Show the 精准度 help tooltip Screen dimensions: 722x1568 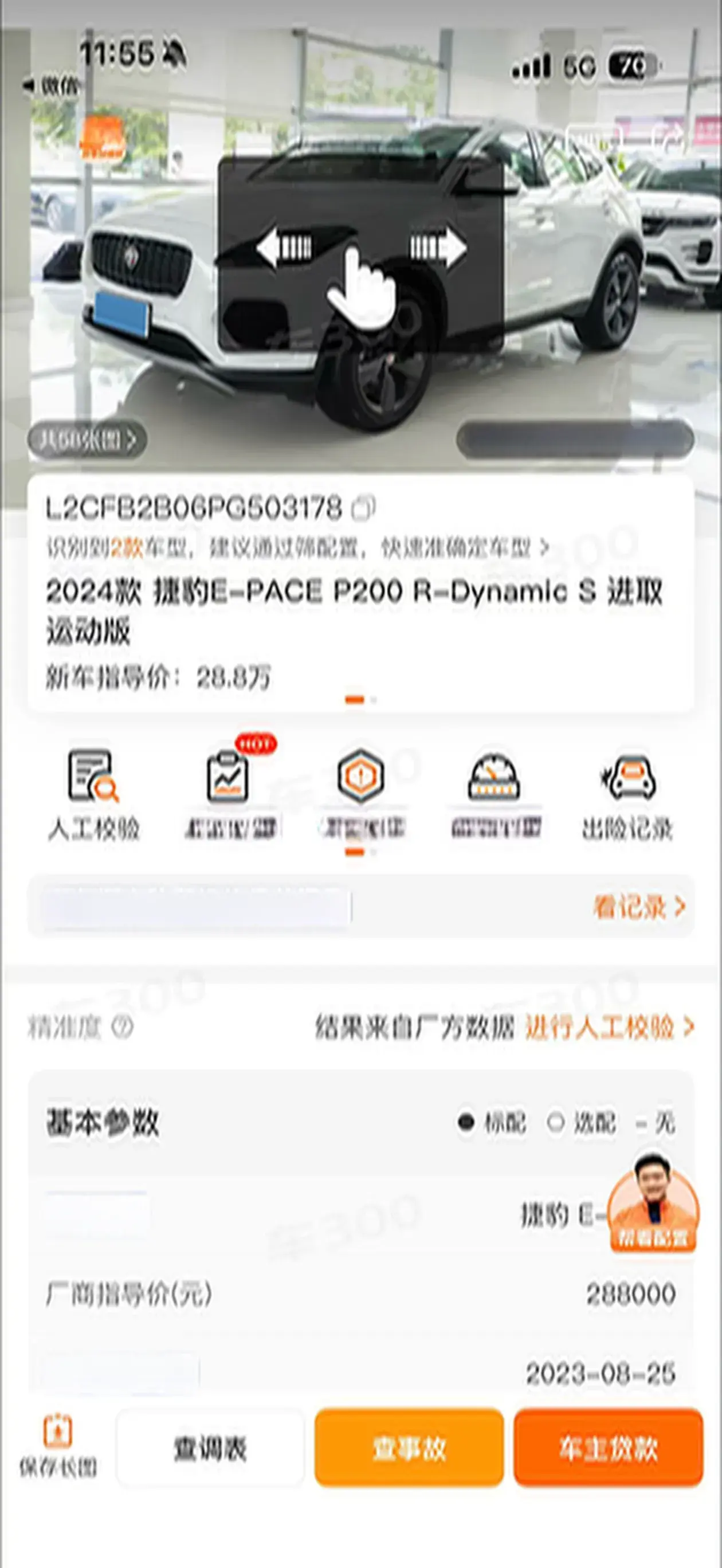121,1027
